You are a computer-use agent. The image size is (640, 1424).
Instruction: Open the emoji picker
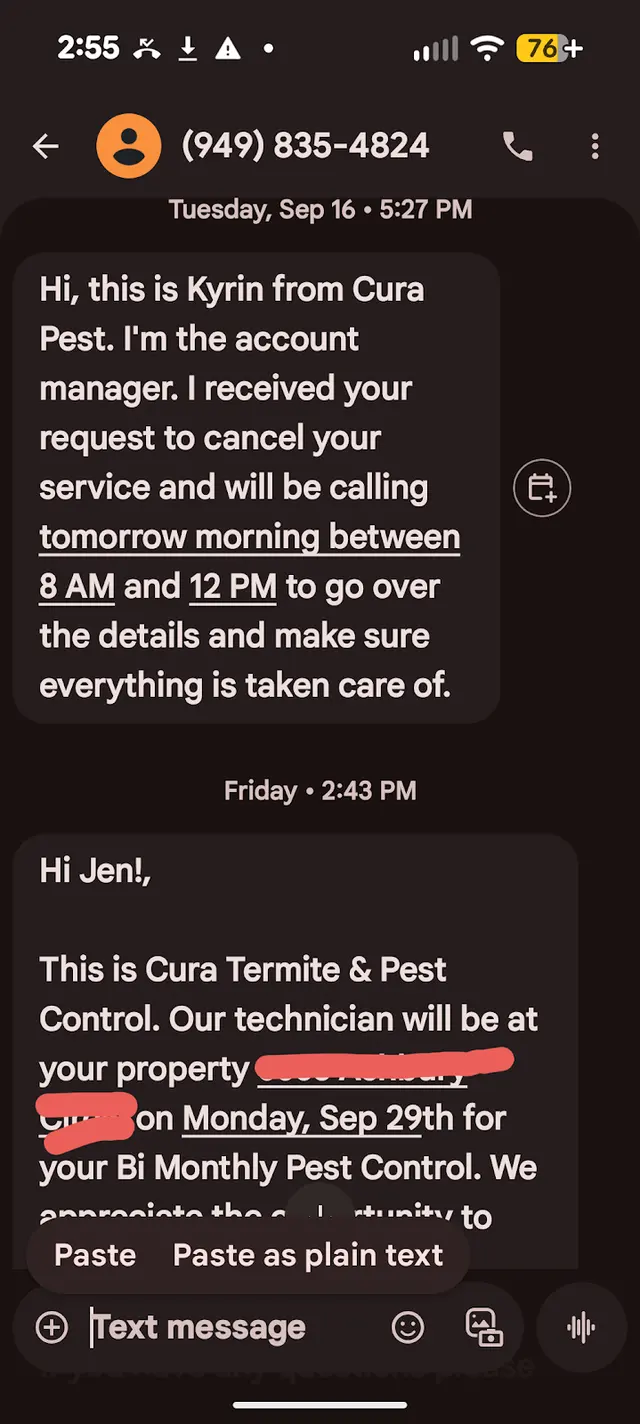point(407,1328)
